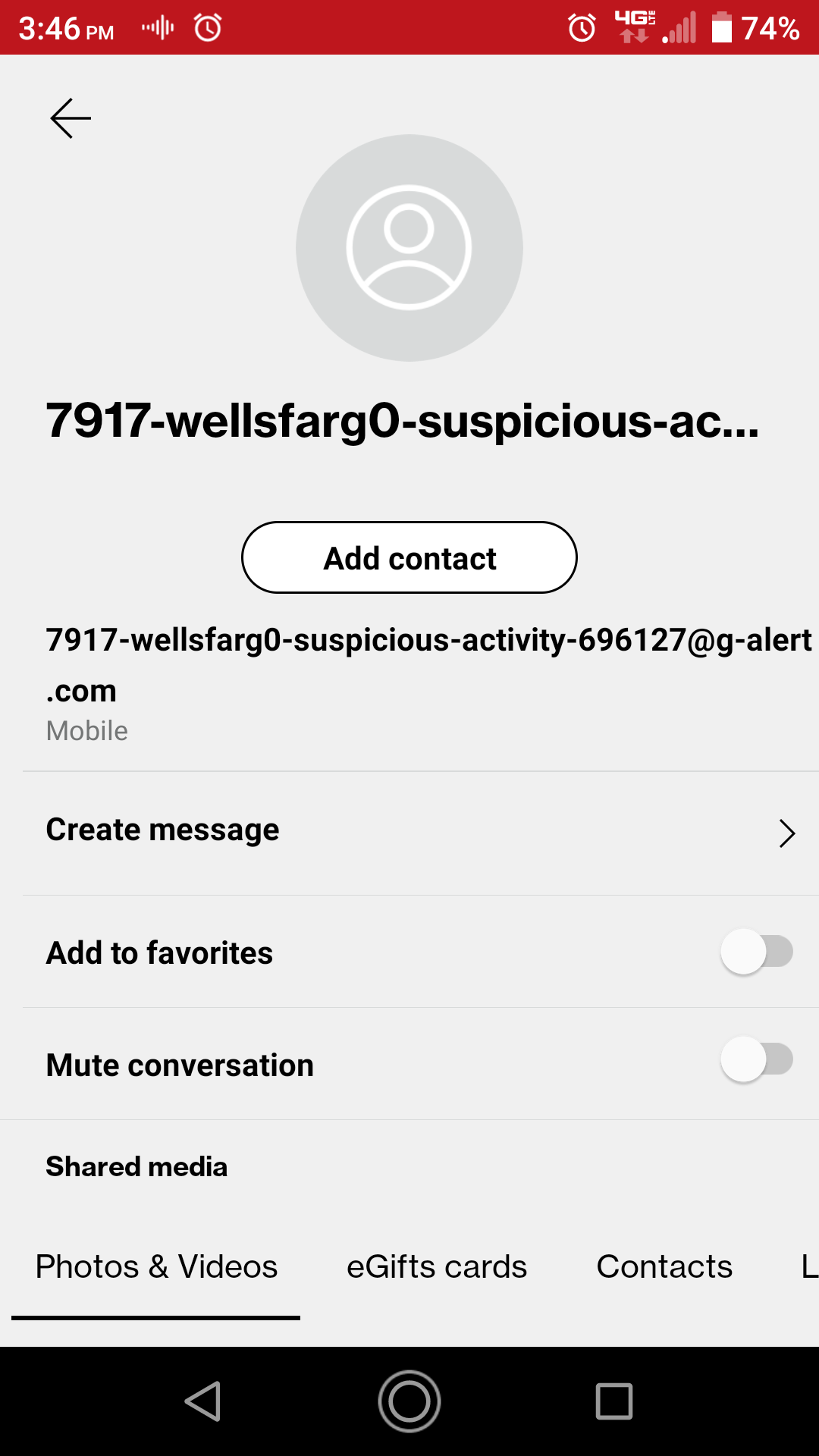Viewport: 819px width, 1456px height.
Task: Select the Photos & Videos tab
Action: click(156, 1267)
